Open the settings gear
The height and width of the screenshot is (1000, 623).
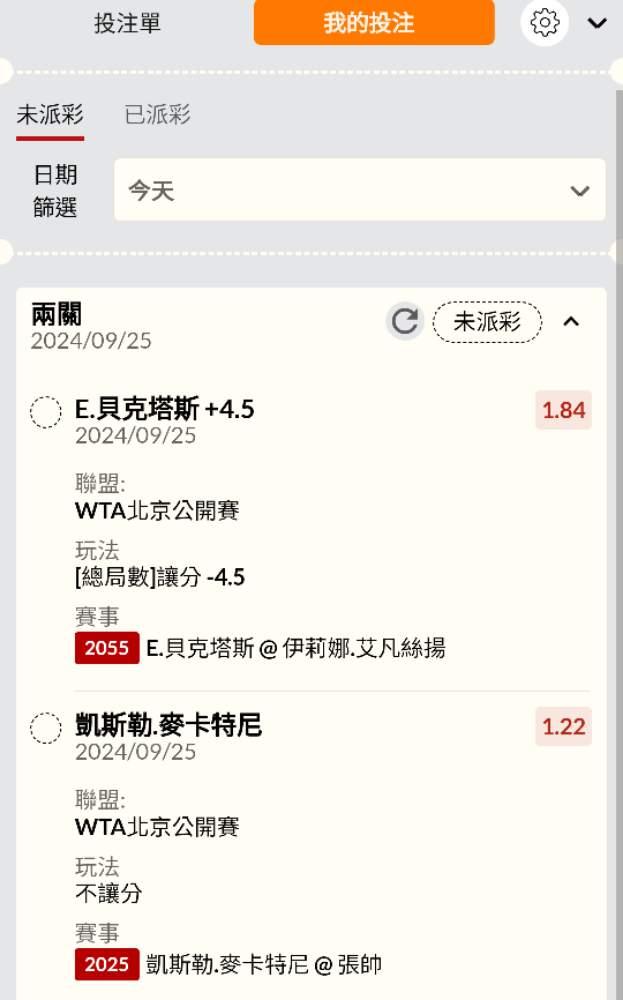pos(544,22)
